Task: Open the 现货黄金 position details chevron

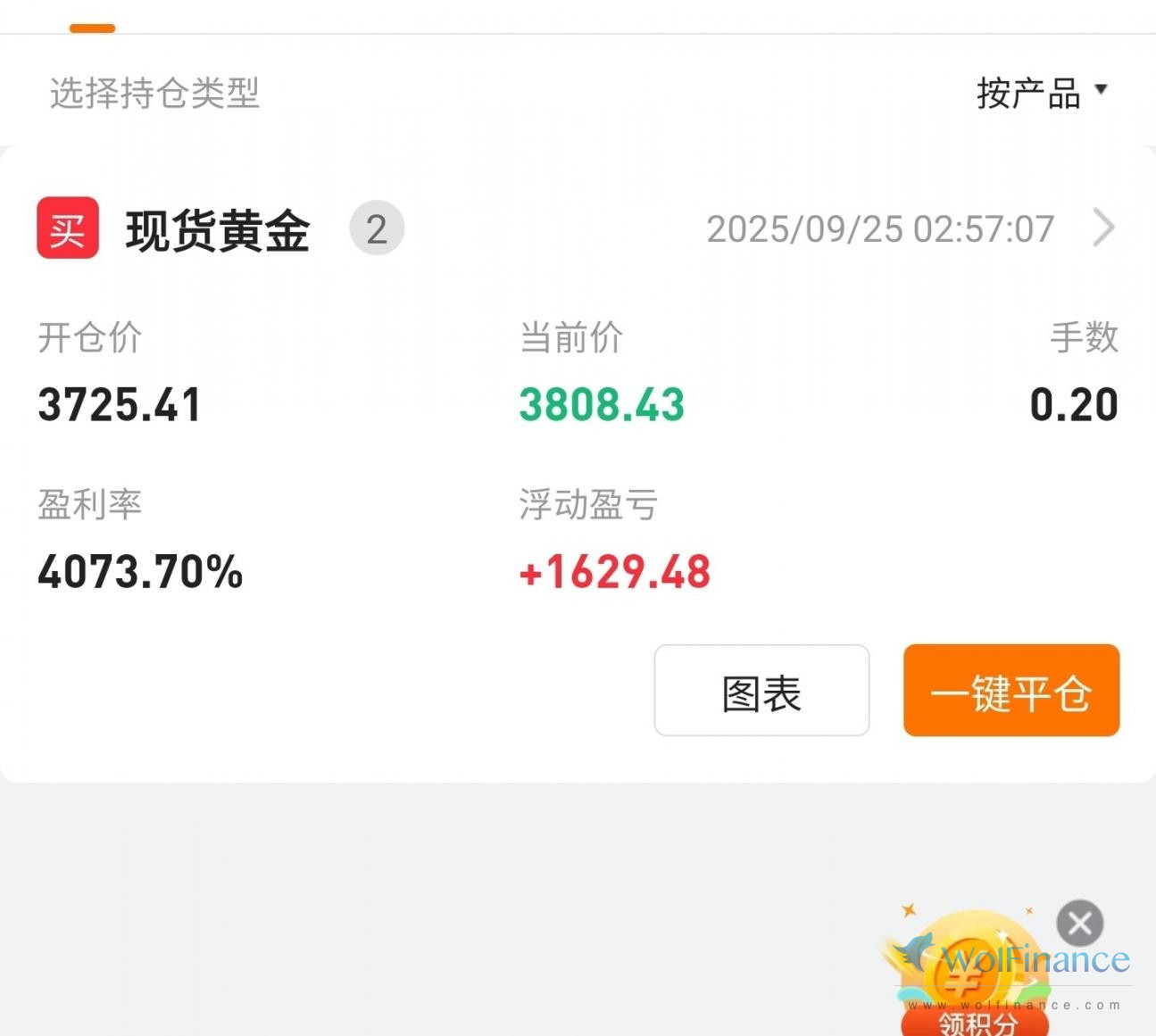Action: (1103, 228)
